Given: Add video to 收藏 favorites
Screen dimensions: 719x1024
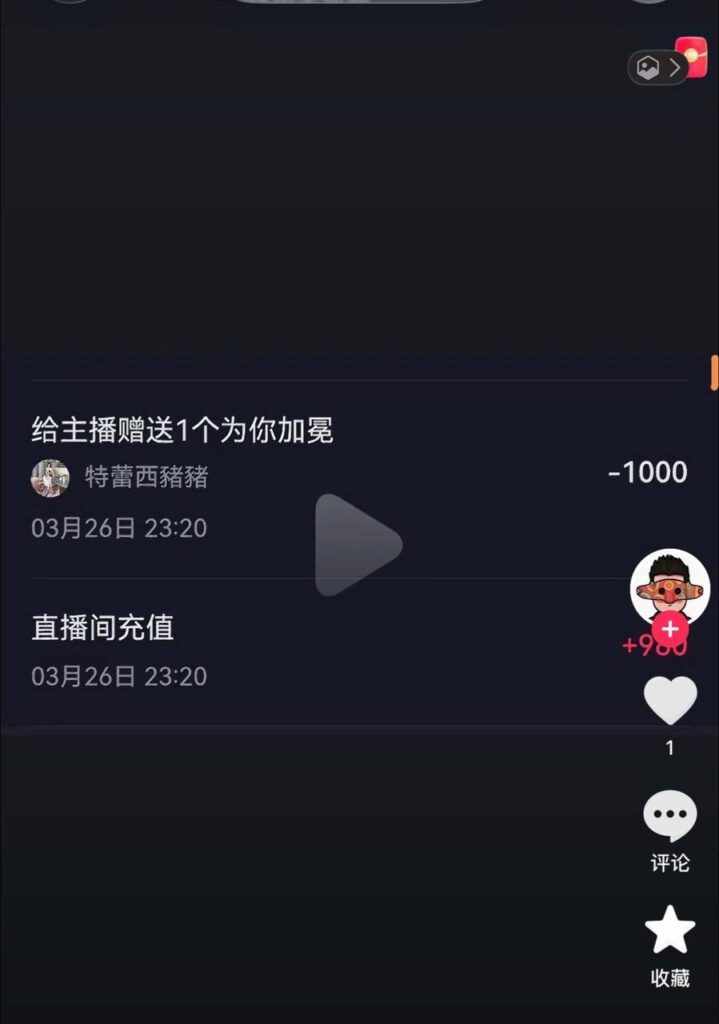Looking at the screenshot, I should click(x=670, y=932).
